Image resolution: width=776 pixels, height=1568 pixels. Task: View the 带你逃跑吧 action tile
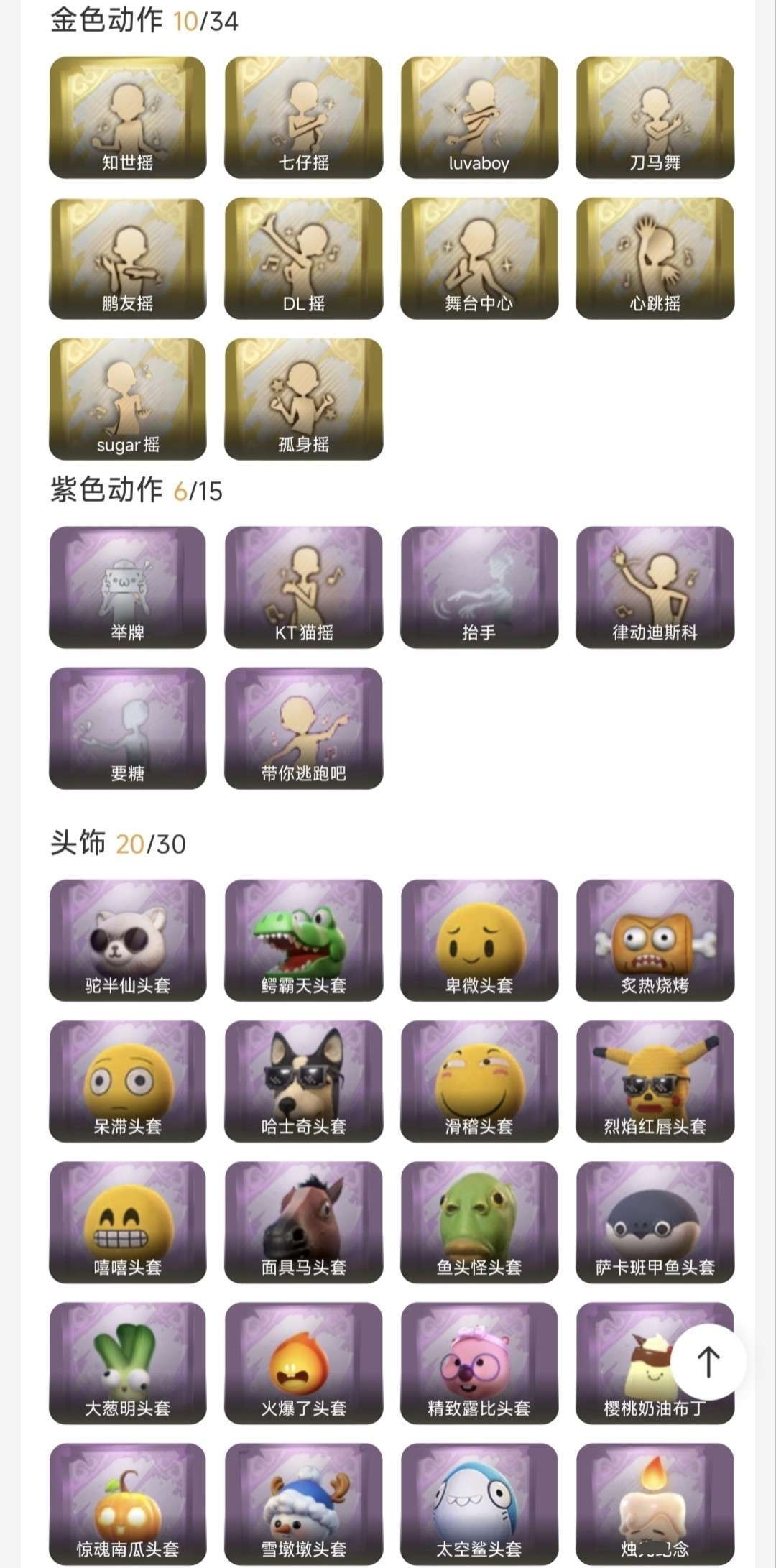click(303, 728)
